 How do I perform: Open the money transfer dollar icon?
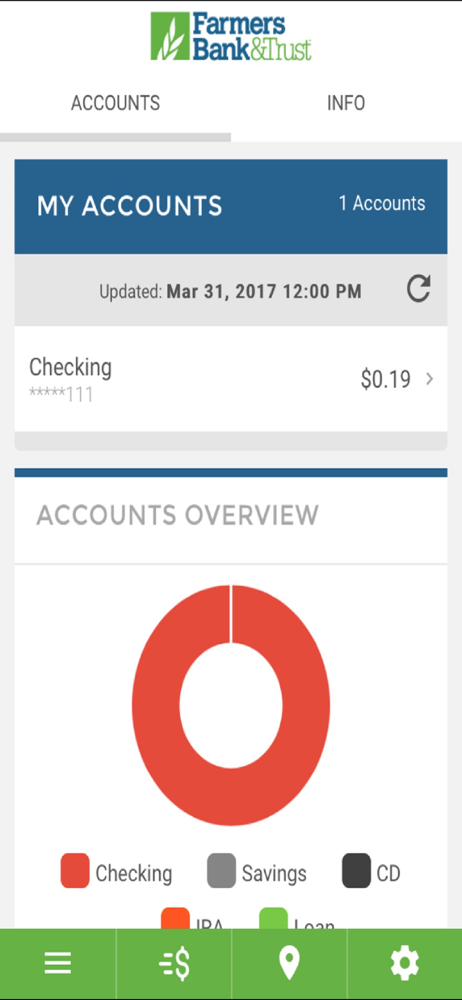(x=174, y=963)
